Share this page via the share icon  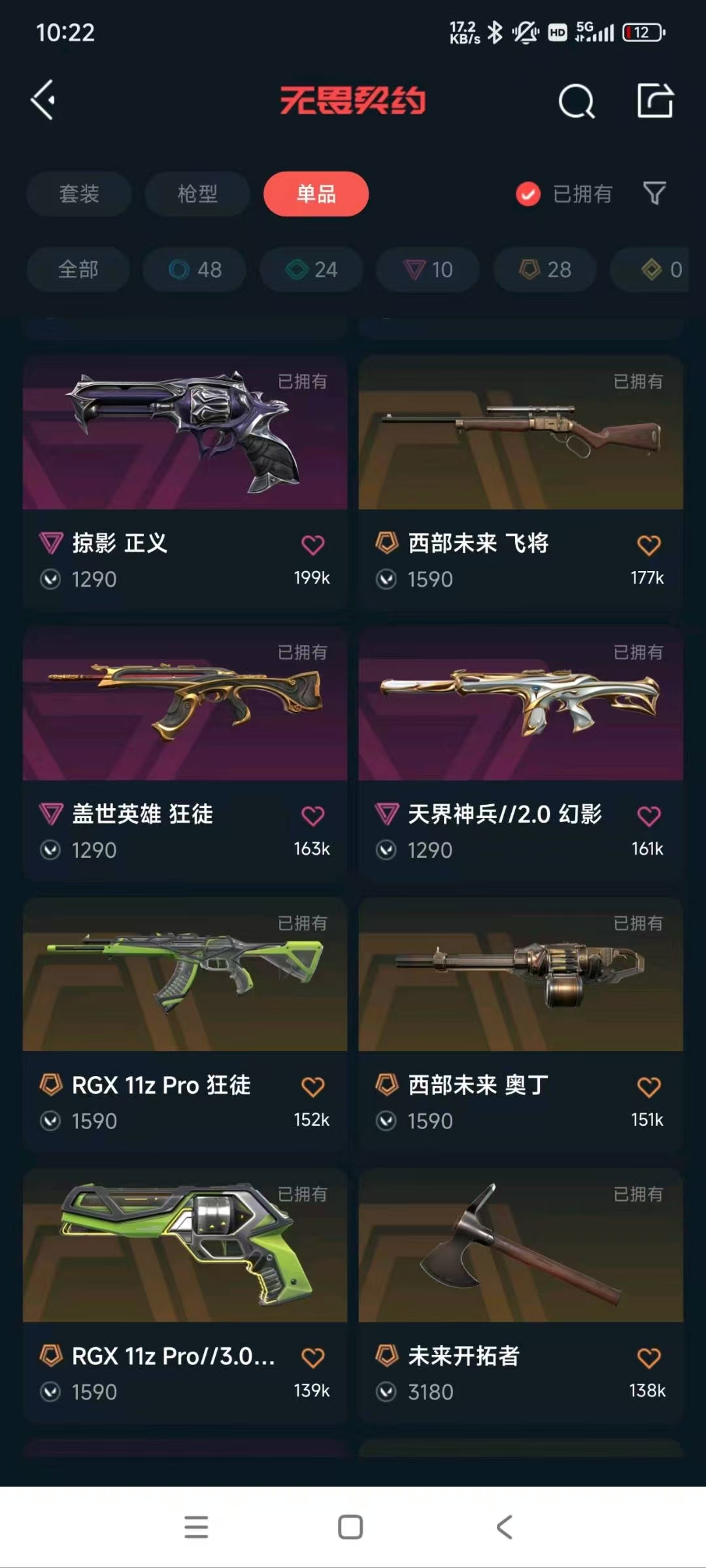click(655, 101)
